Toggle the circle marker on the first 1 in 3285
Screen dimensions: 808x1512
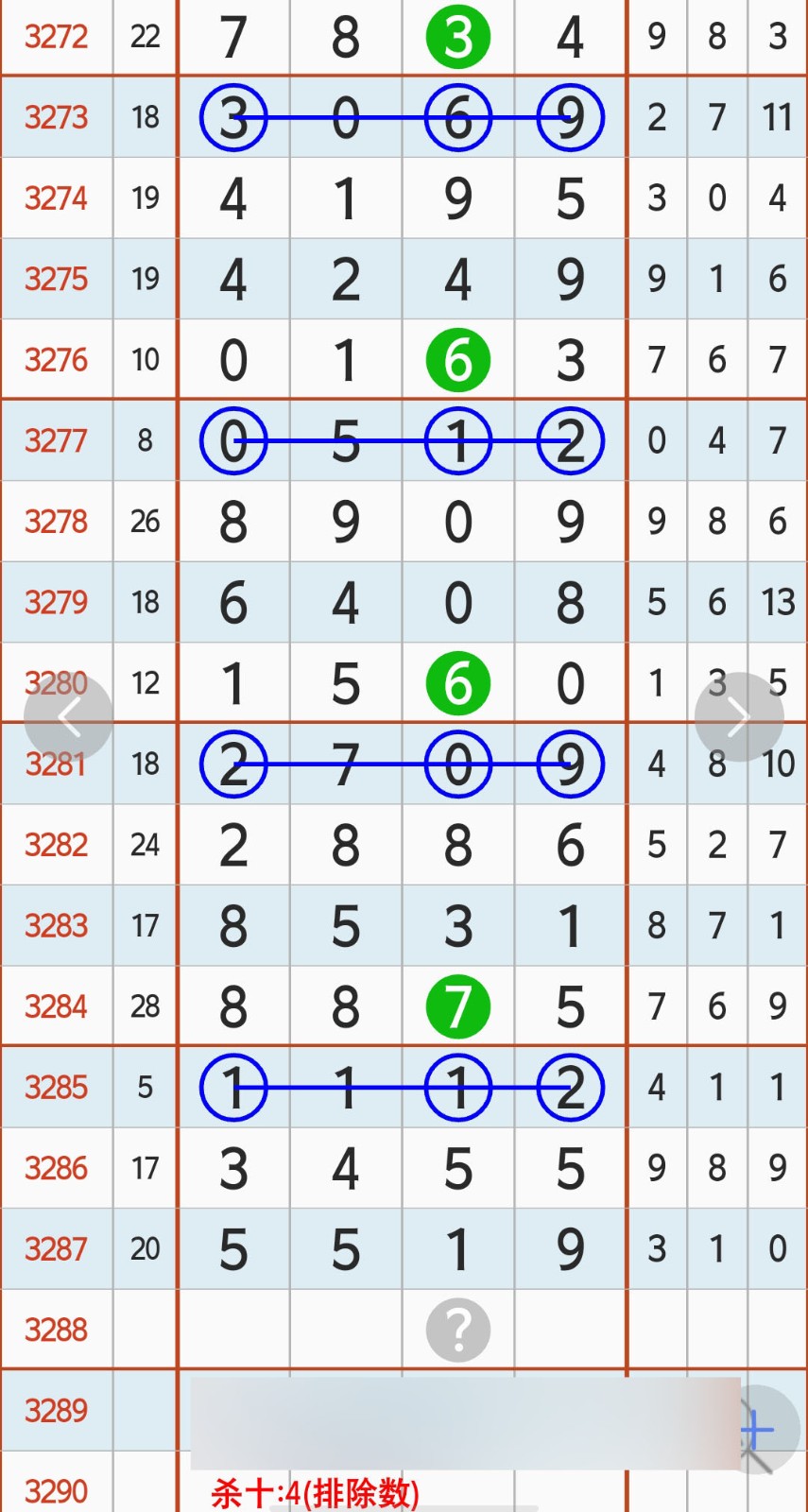coord(233,1087)
